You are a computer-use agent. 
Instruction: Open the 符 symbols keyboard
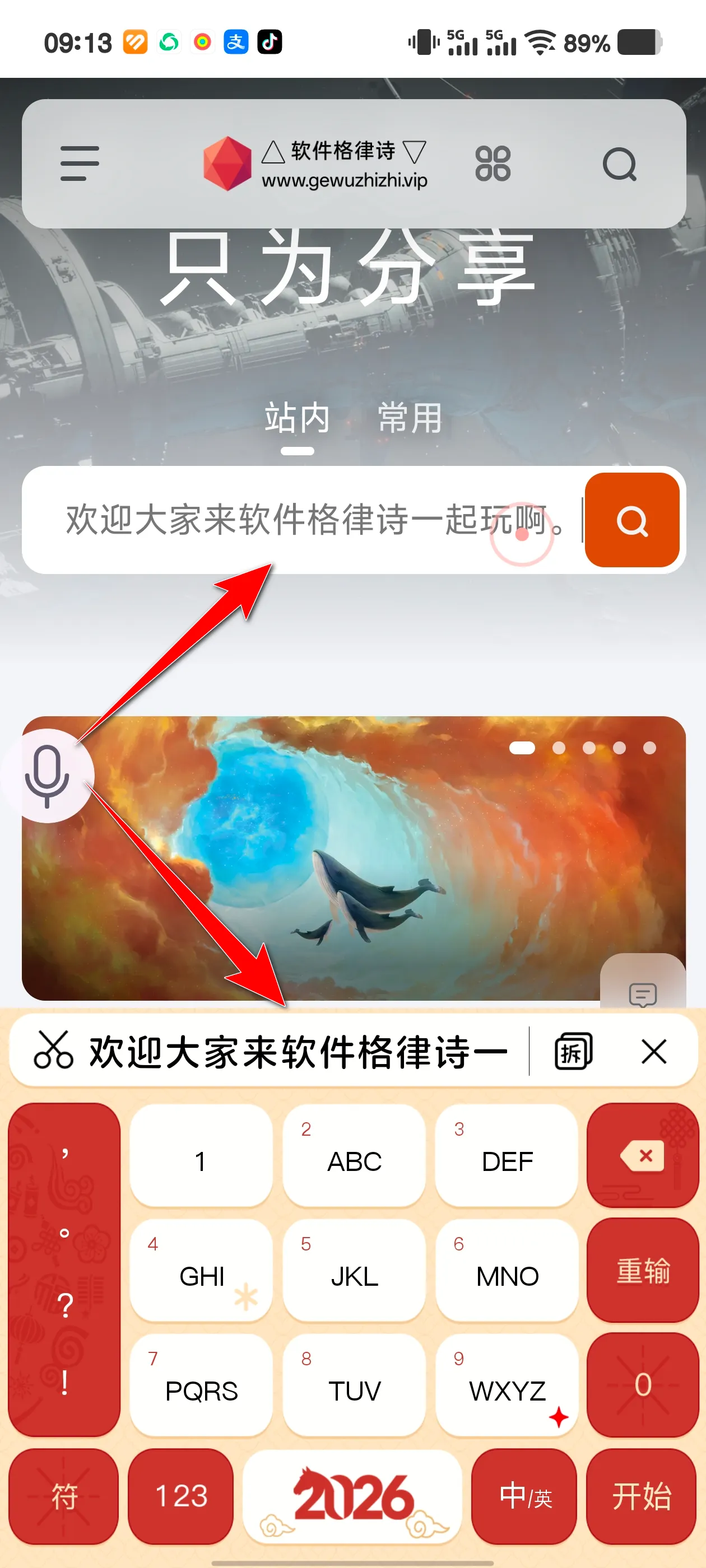pyautogui.click(x=63, y=1496)
